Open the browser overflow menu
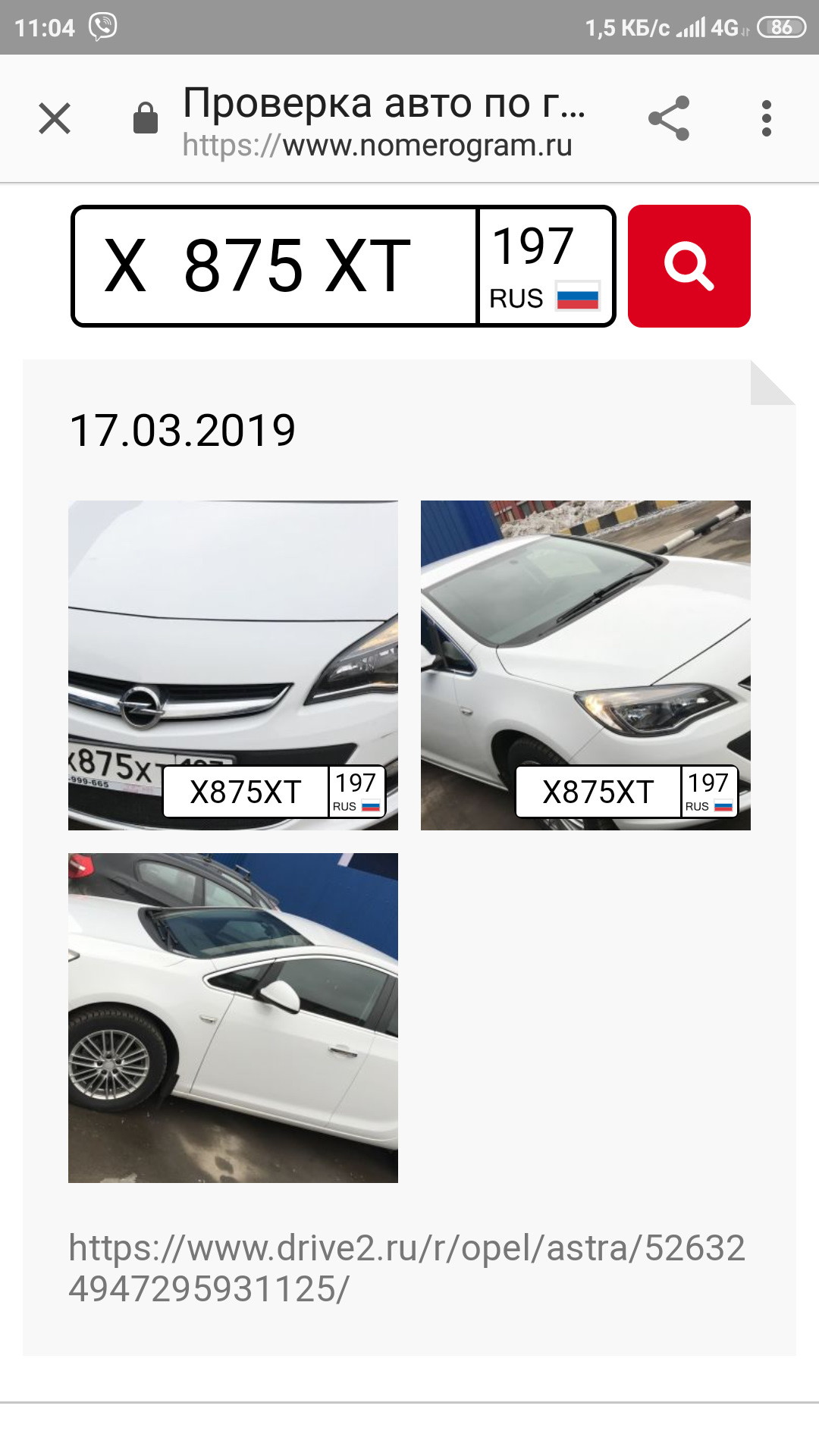This screenshot has width=819, height=1456. [767, 119]
